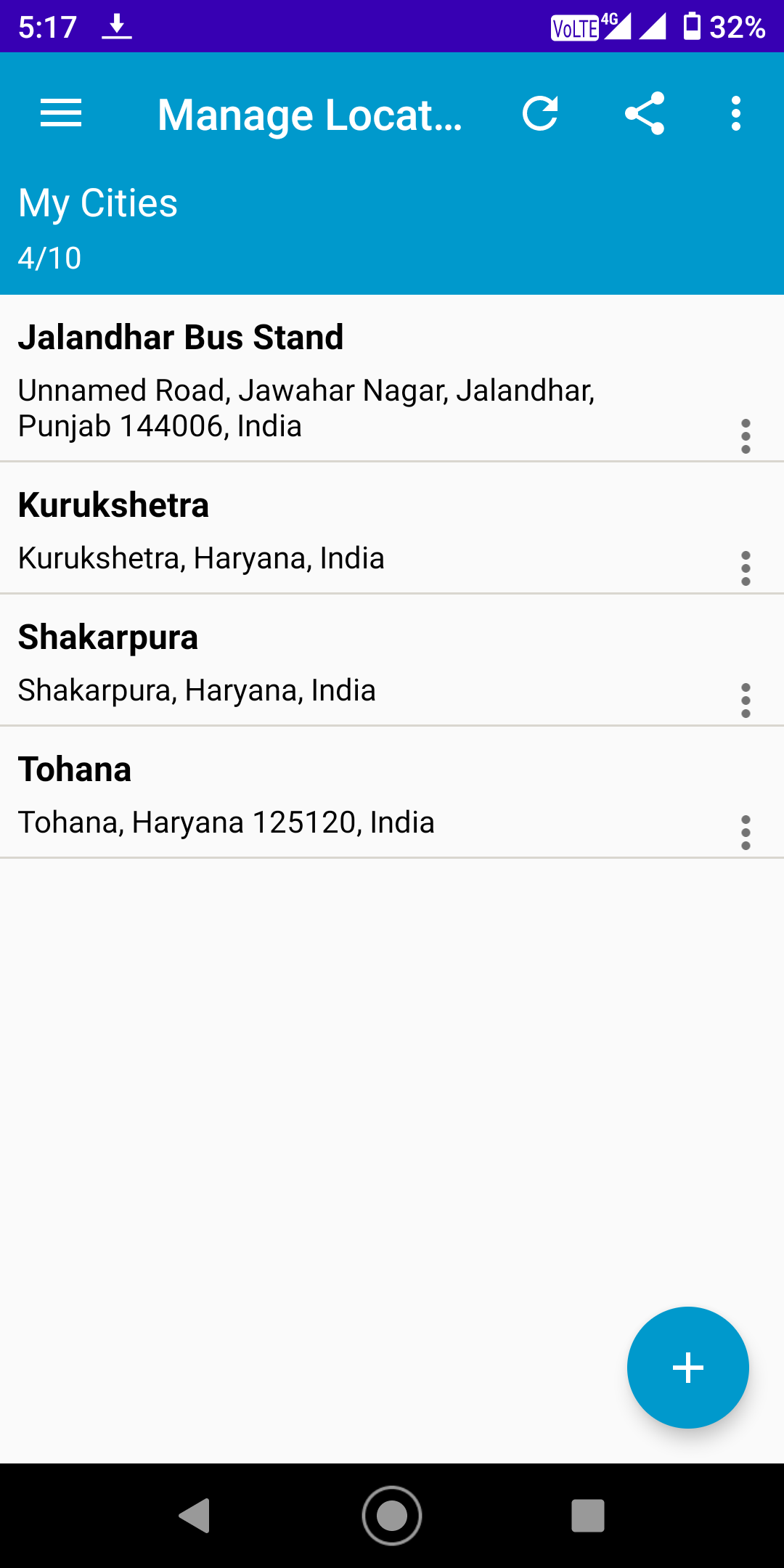Add a new city with plus button
The image size is (784, 1568).
pyautogui.click(x=688, y=1368)
